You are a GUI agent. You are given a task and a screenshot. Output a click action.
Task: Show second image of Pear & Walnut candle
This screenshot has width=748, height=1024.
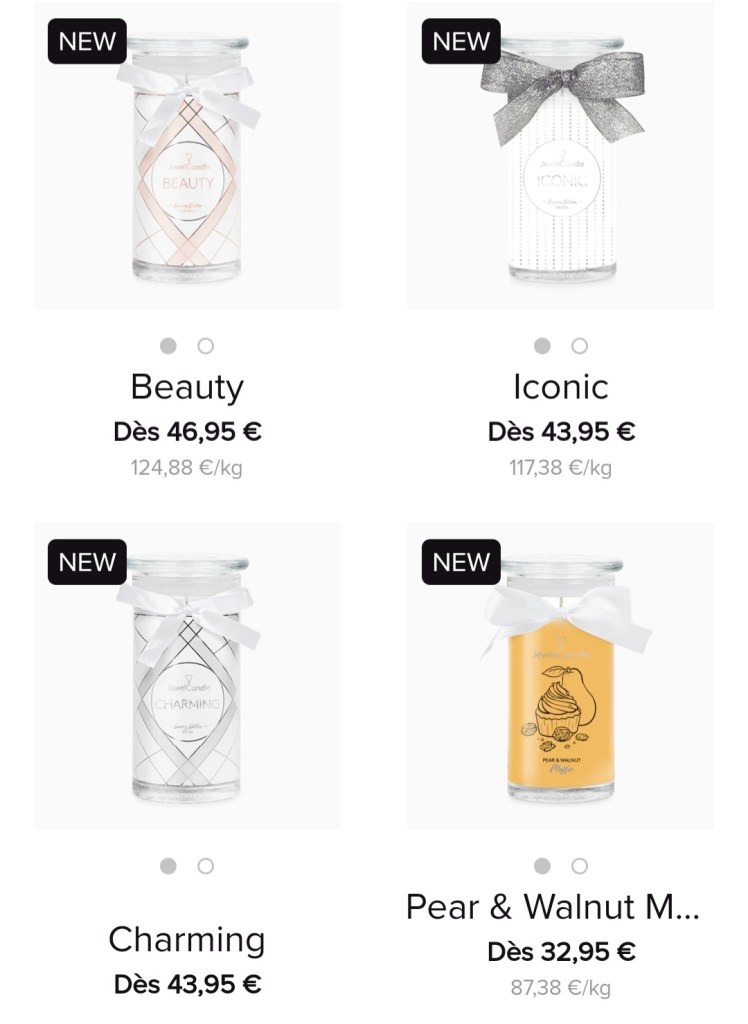click(579, 866)
